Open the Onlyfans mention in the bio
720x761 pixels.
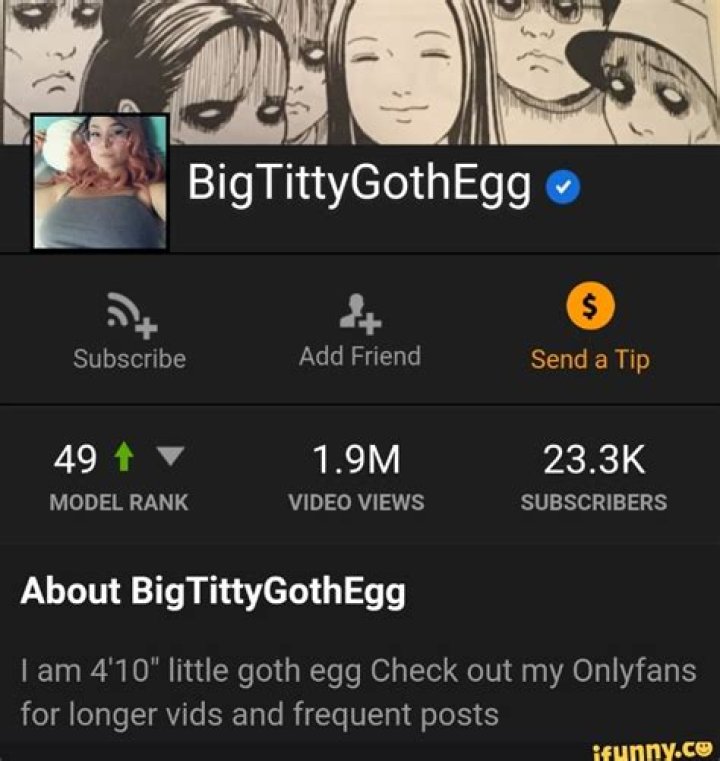coord(636,671)
